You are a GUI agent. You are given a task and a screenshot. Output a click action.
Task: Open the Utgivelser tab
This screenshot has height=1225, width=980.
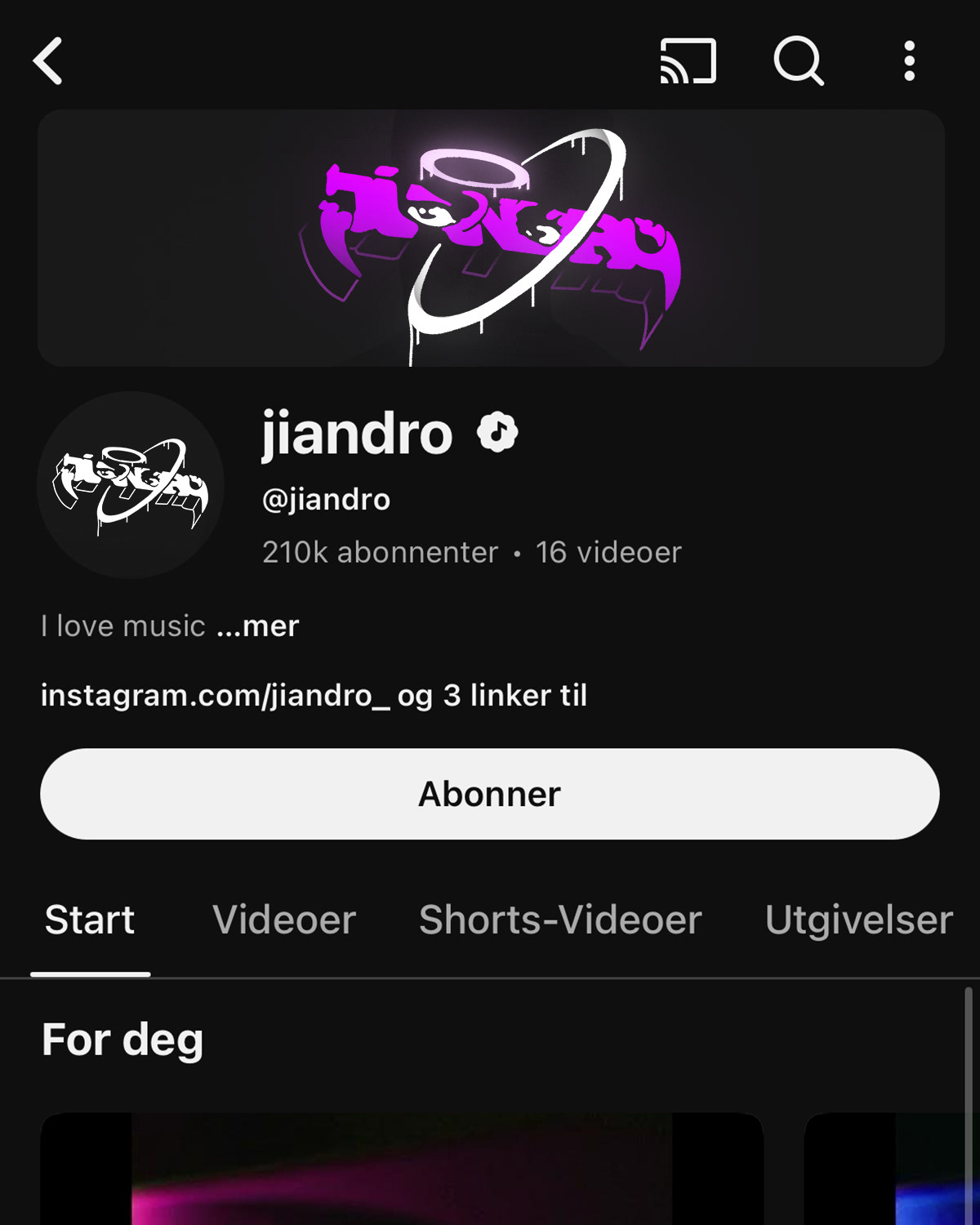858,920
